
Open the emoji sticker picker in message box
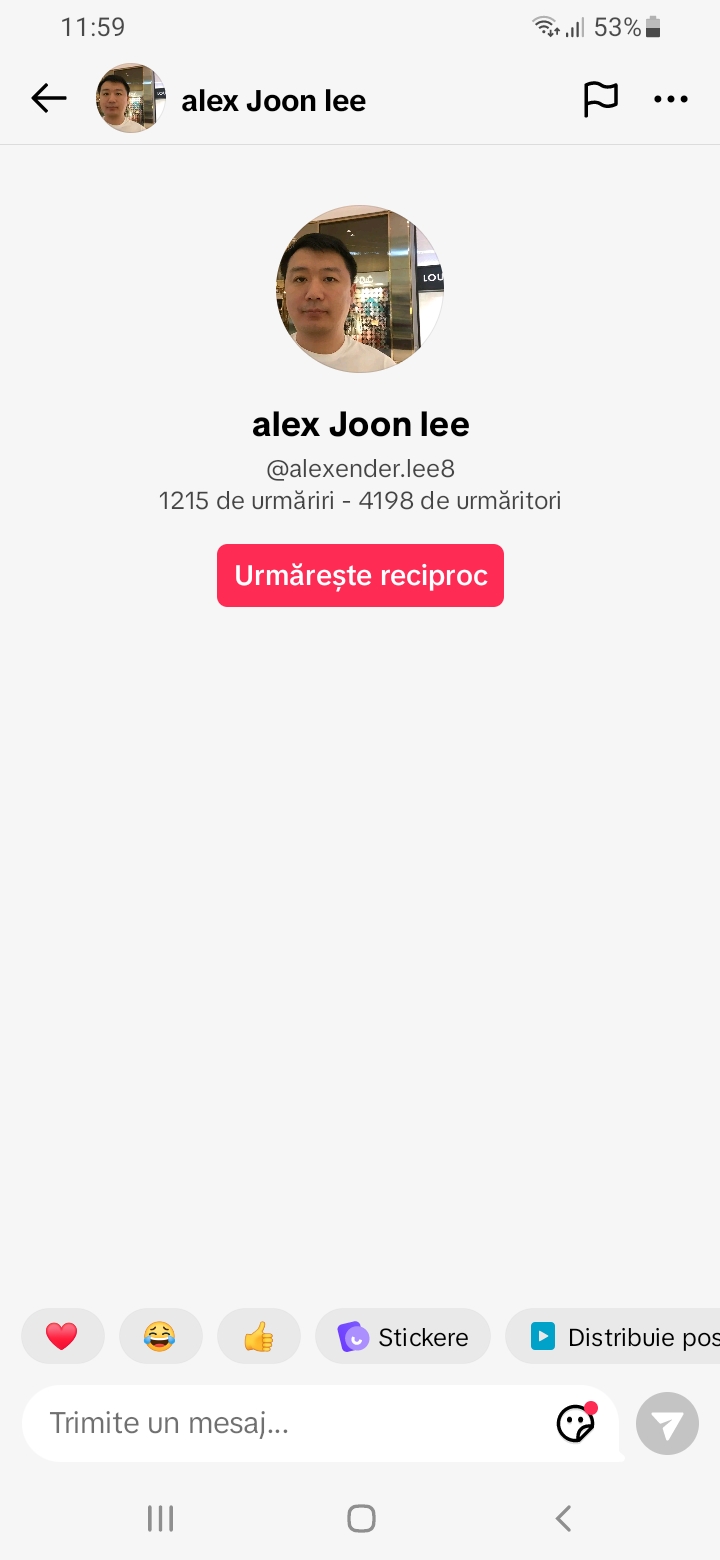576,1422
